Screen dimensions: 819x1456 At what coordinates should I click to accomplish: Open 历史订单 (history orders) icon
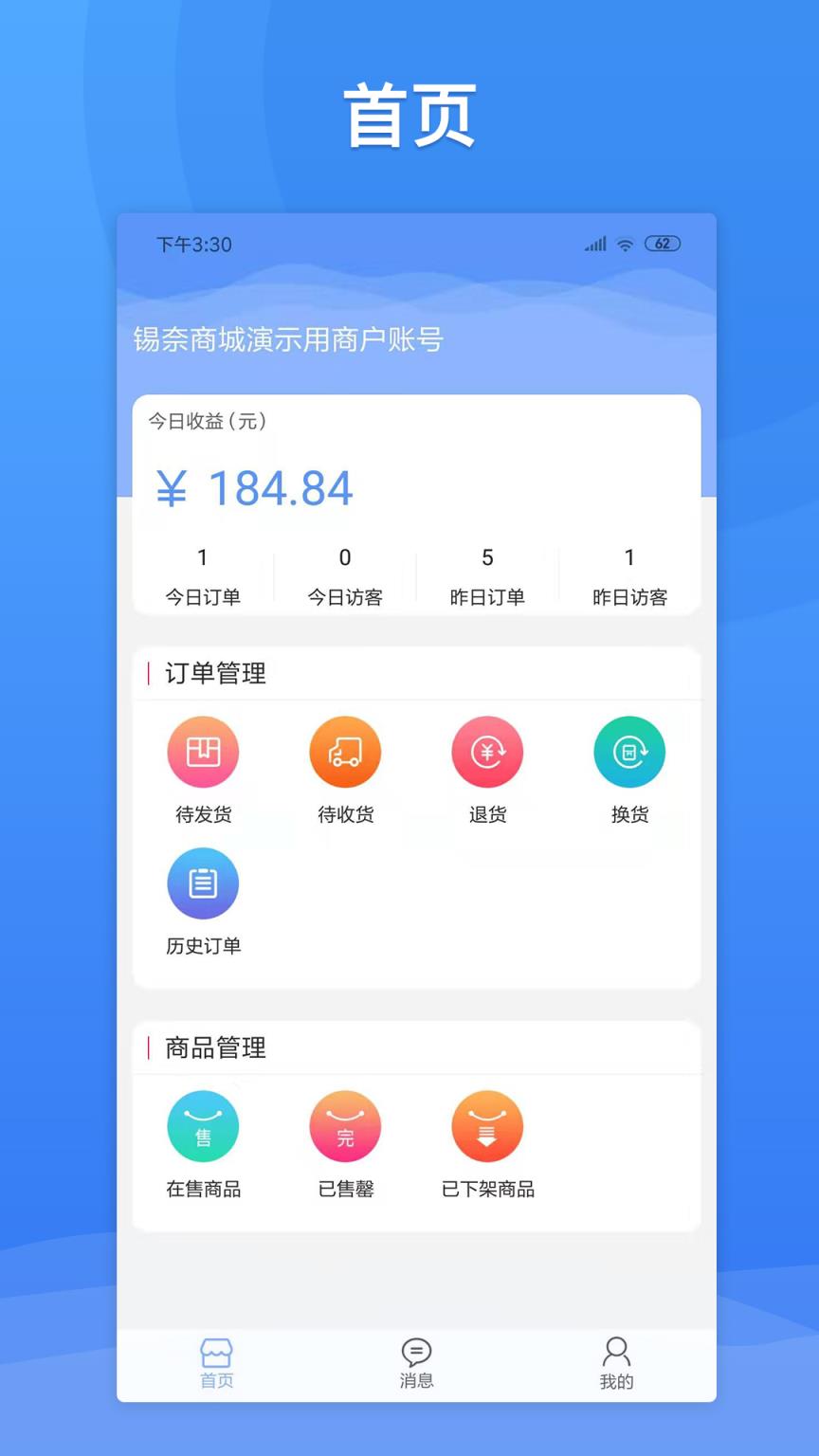coord(203,883)
